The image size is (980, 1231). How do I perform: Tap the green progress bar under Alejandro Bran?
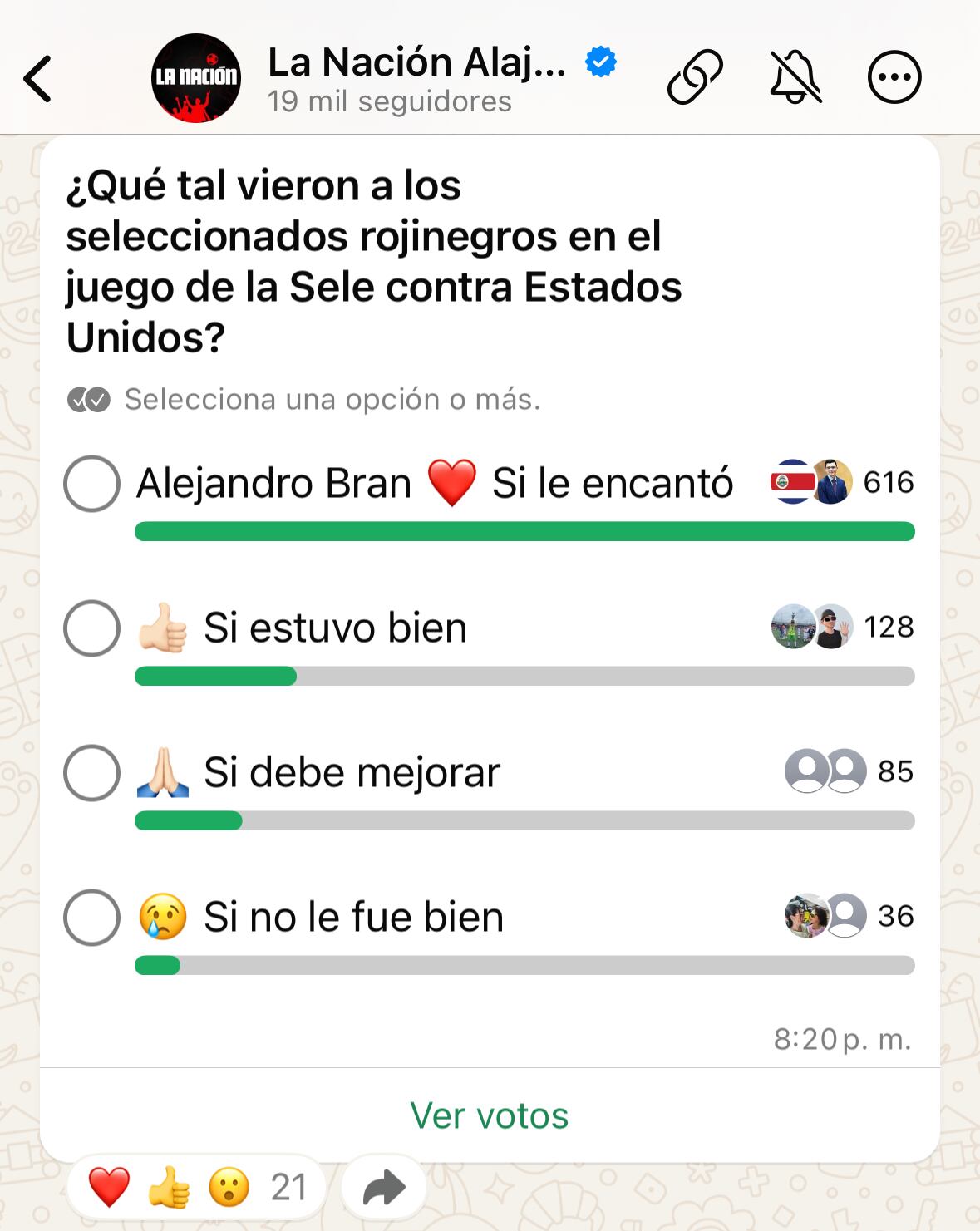click(524, 530)
